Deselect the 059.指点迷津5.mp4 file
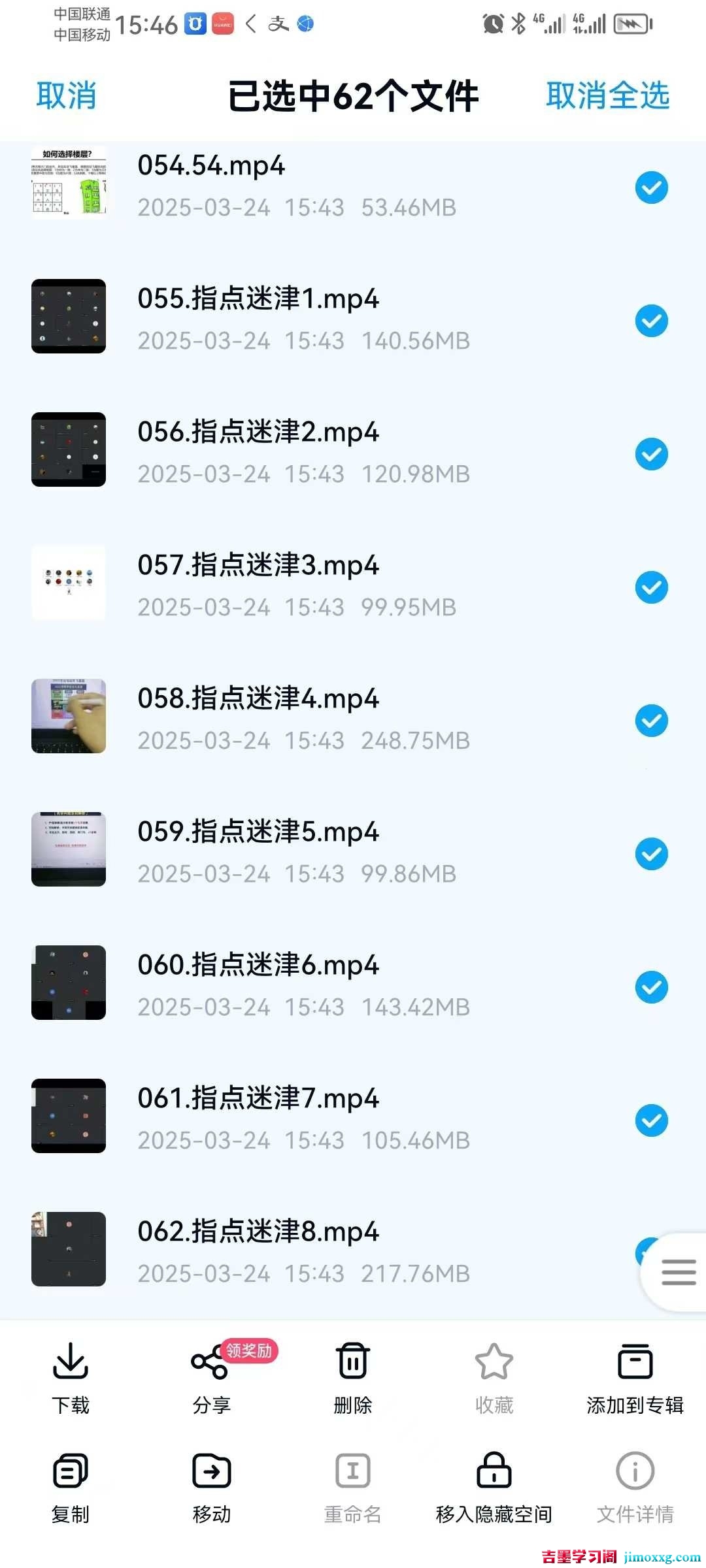 (x=652, y=854)
